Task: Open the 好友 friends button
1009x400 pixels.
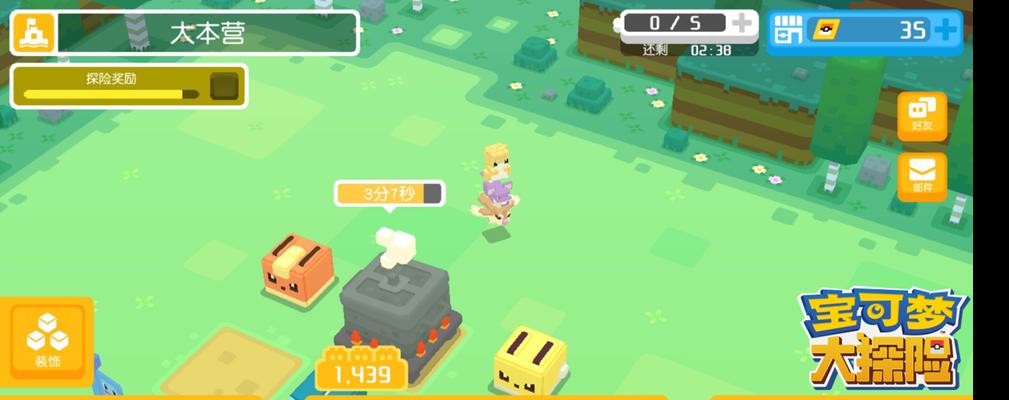Action: point(921,116)
